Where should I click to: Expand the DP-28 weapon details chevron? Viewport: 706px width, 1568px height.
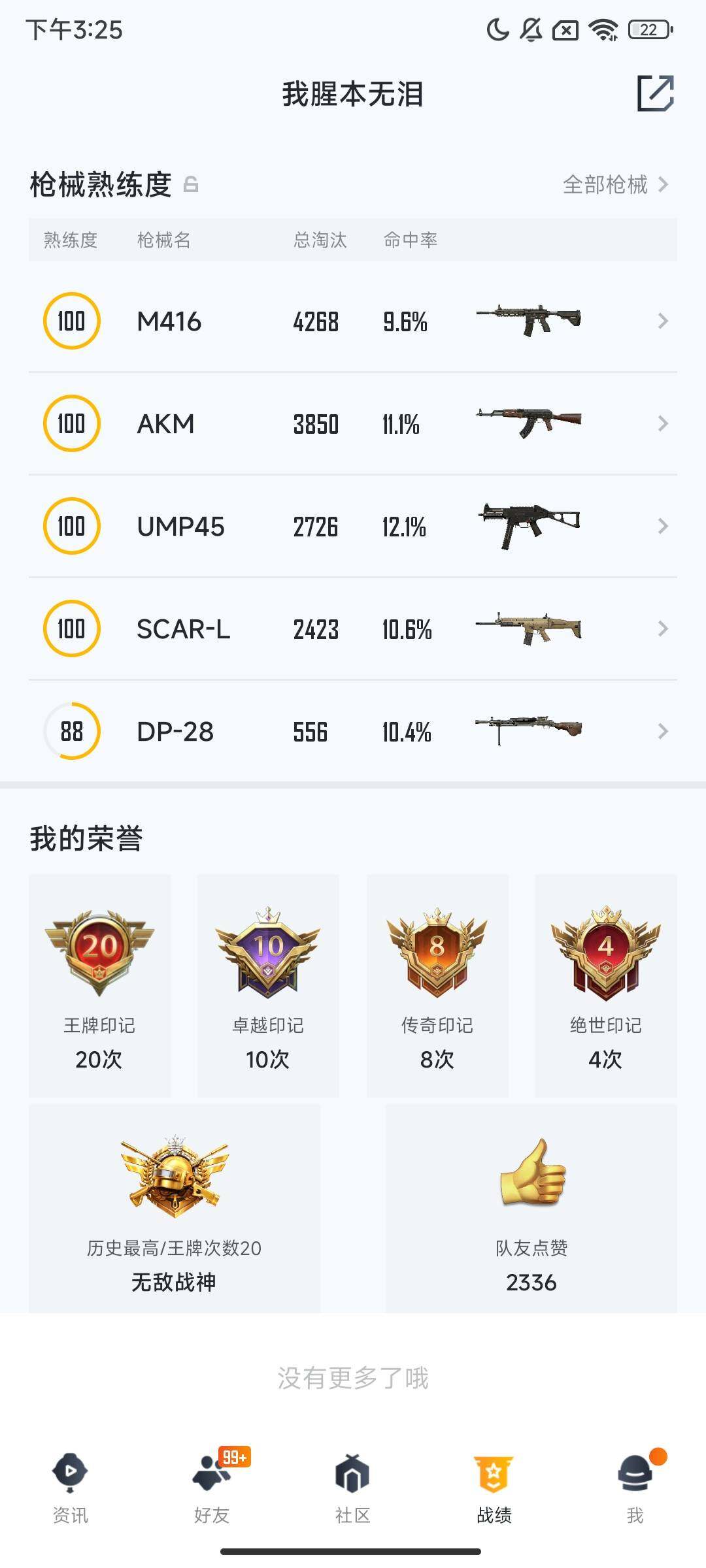coord(663,732)
